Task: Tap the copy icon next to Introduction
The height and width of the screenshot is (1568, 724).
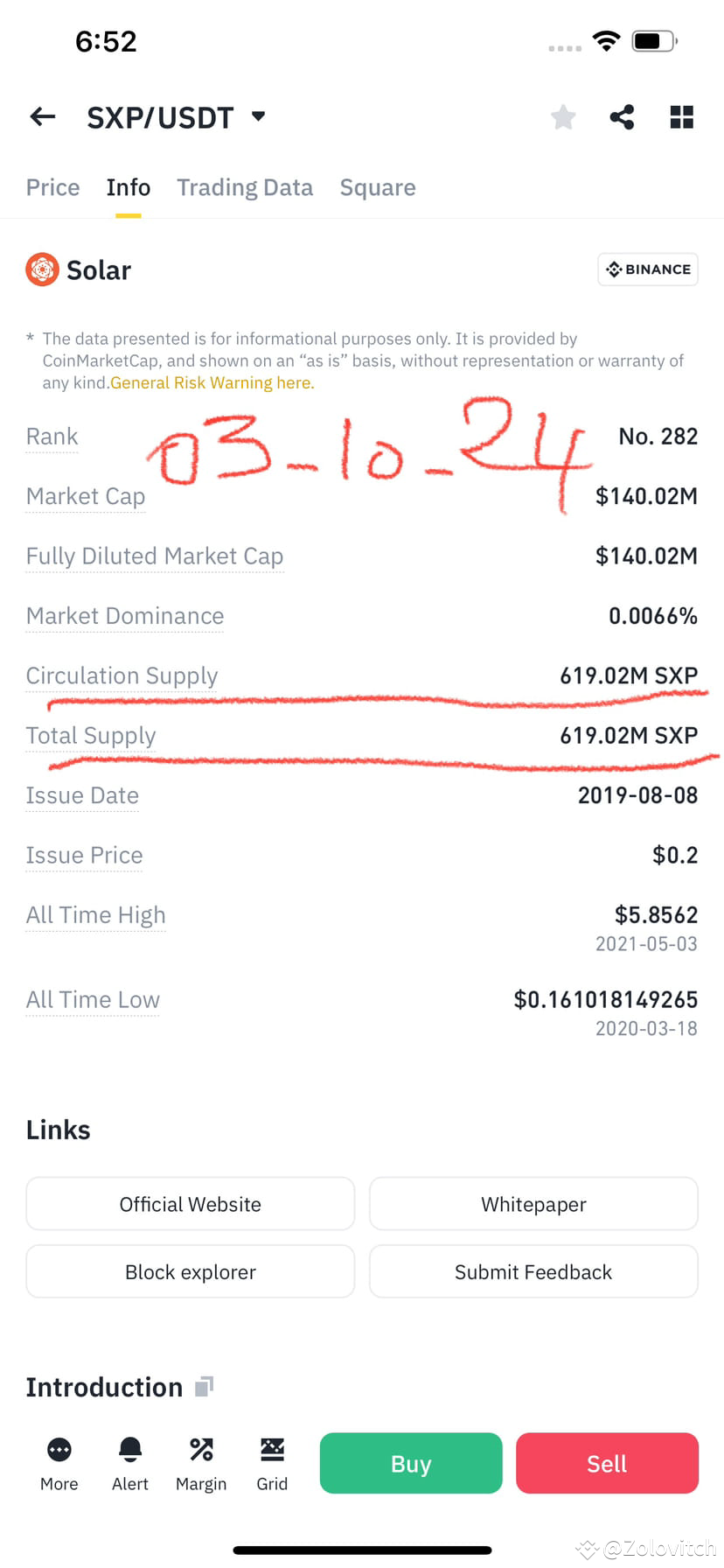Action: click(202, 1386)
